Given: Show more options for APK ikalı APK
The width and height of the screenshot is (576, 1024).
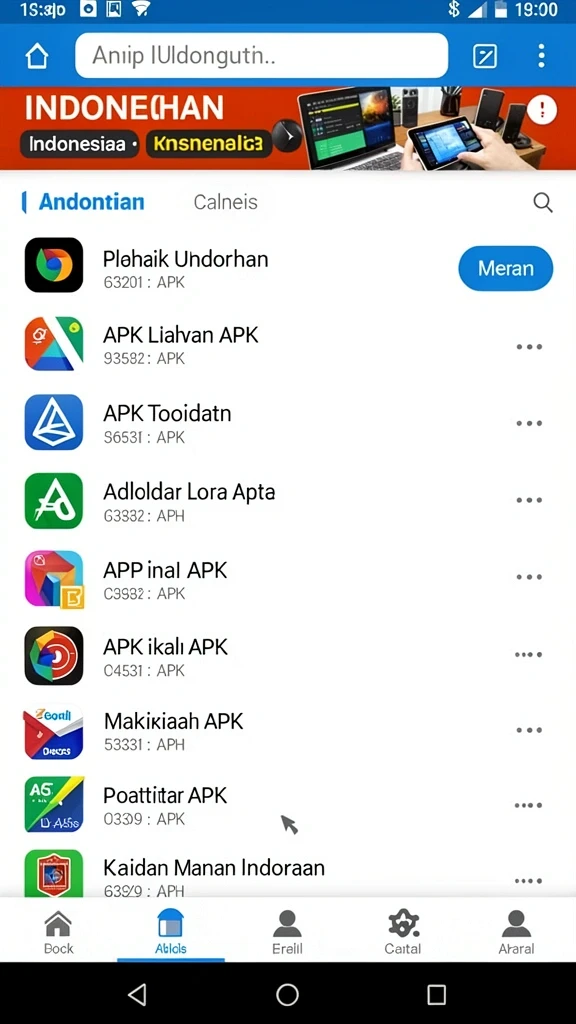Looking at the screenshot, I should click(528, 654).
